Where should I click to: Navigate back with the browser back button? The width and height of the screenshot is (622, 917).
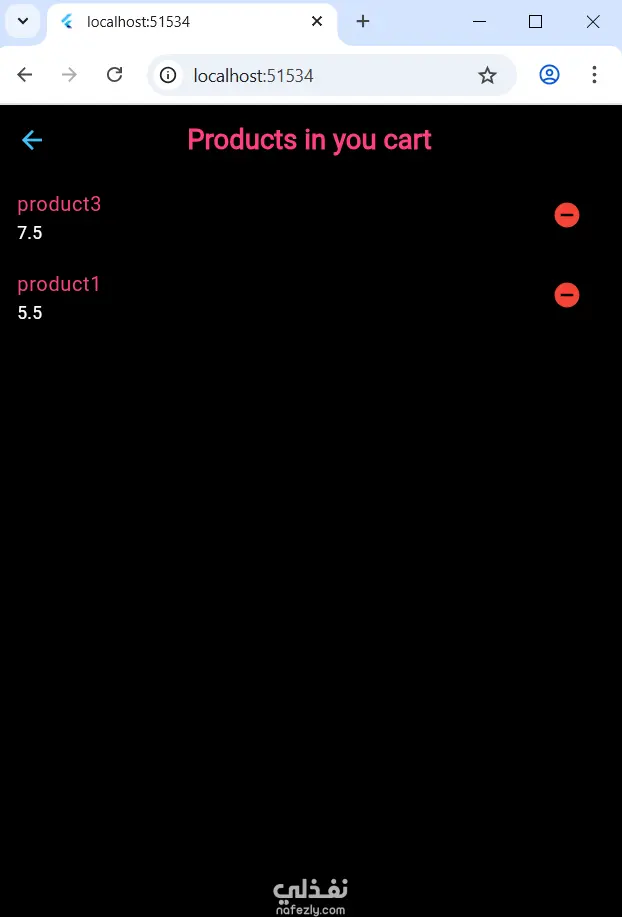click(25, 75)
